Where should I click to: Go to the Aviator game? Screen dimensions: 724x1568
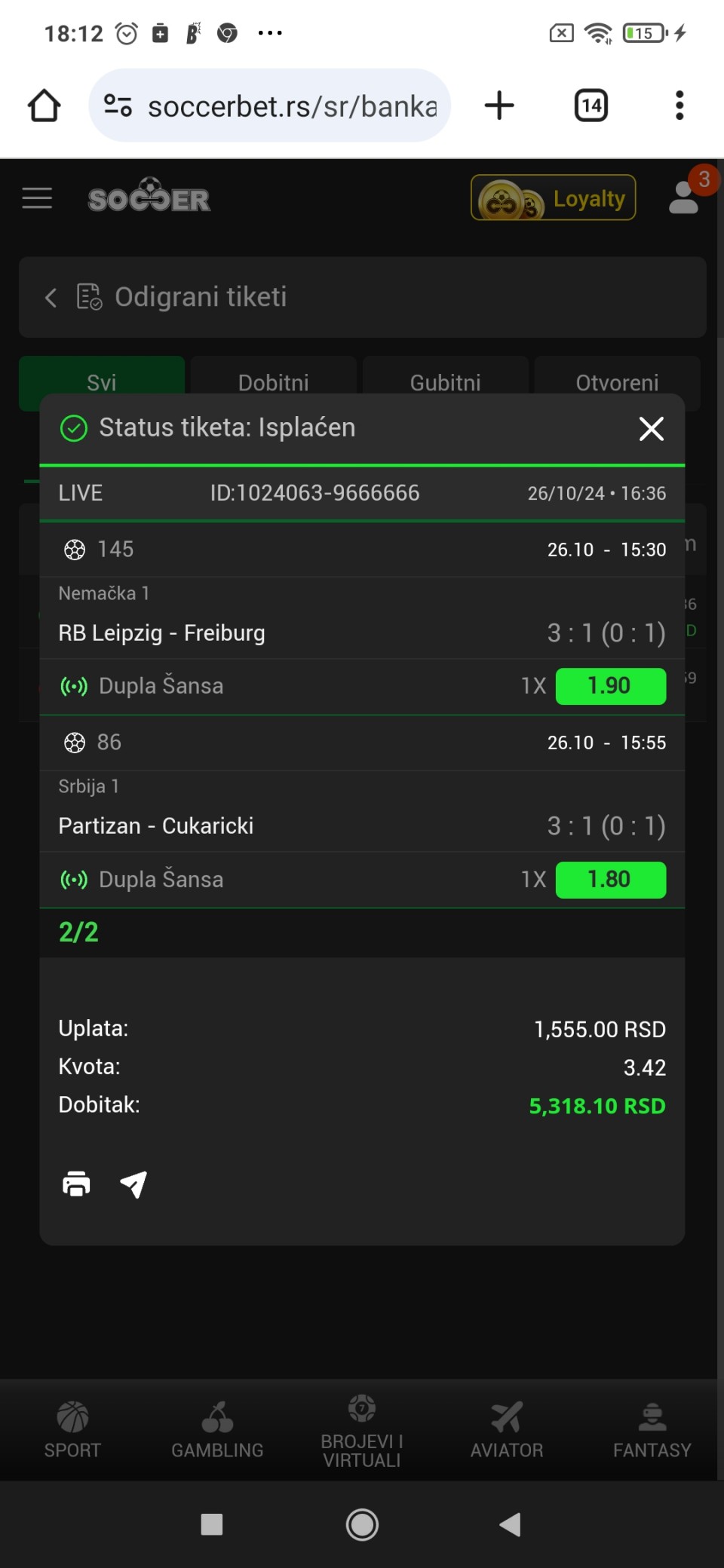[x=507, y=1430]
